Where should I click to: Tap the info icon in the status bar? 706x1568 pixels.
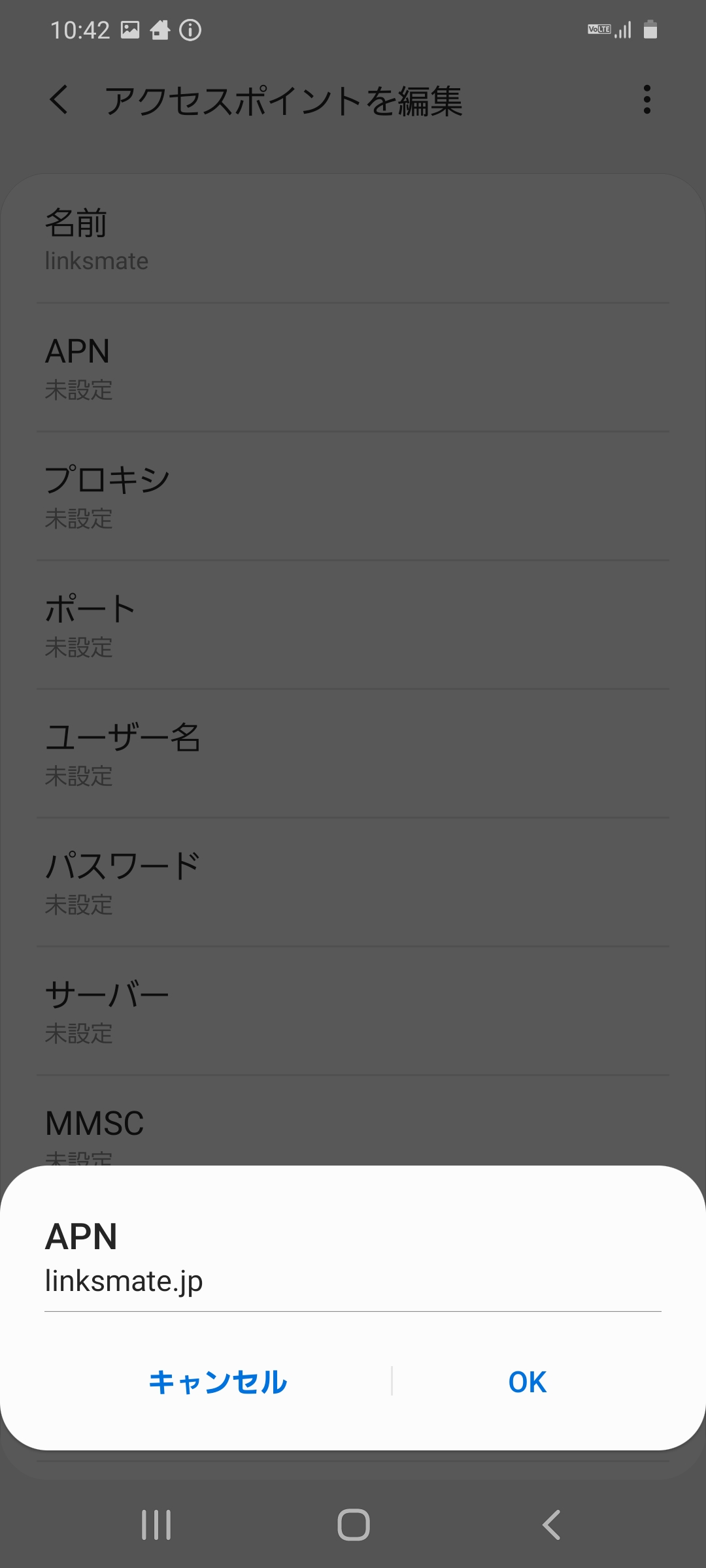(x=190, y=29)
